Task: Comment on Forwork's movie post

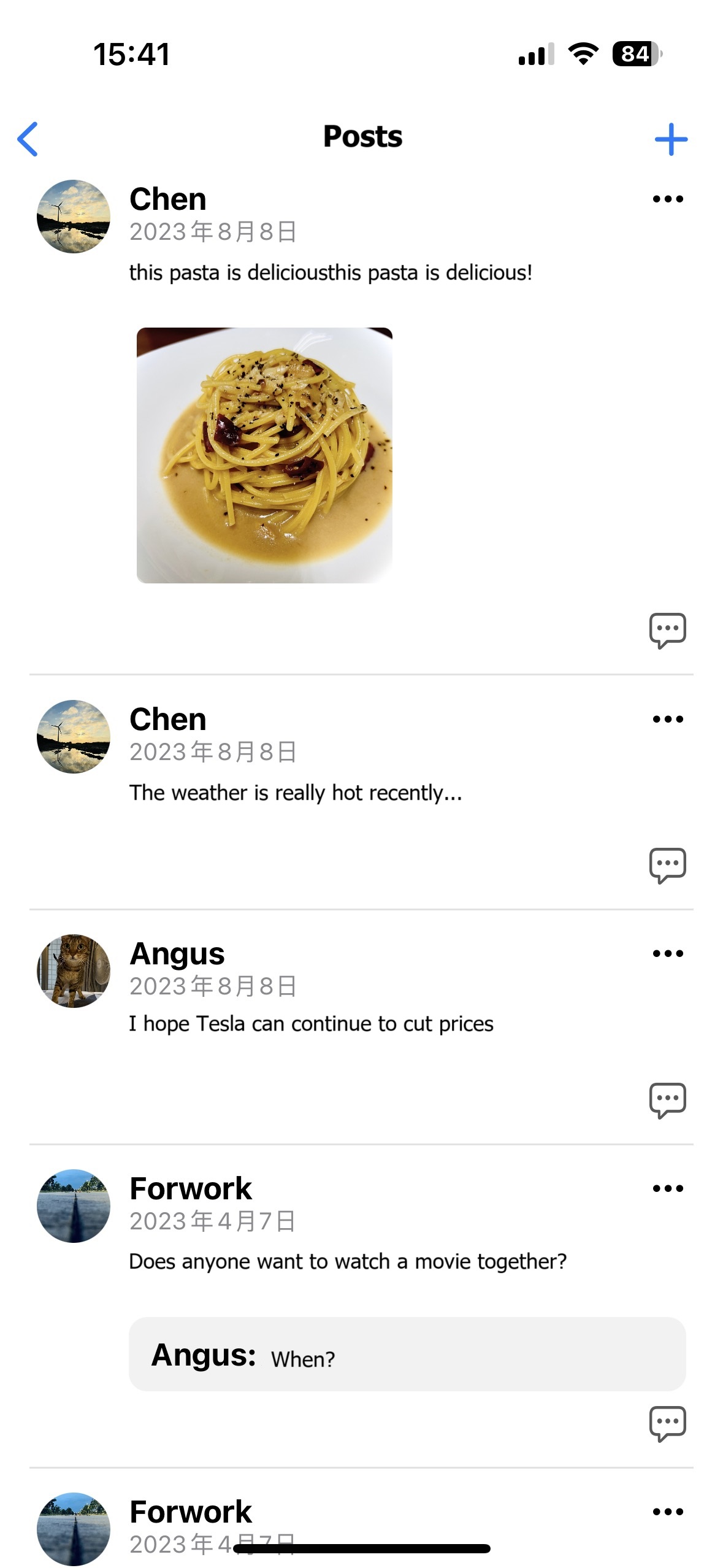Action: (667, 1423)
